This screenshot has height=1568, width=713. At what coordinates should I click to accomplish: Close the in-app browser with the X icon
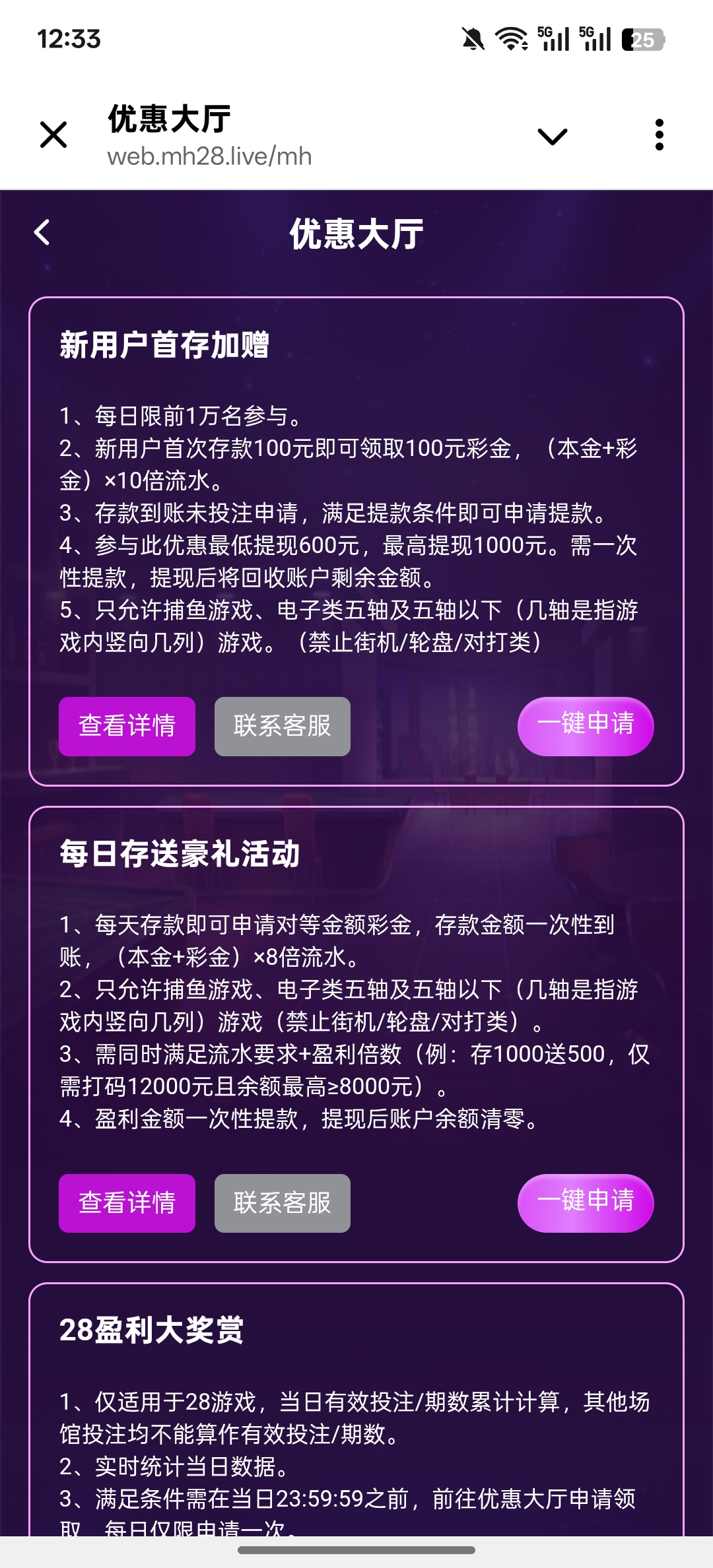coord(53,135)
